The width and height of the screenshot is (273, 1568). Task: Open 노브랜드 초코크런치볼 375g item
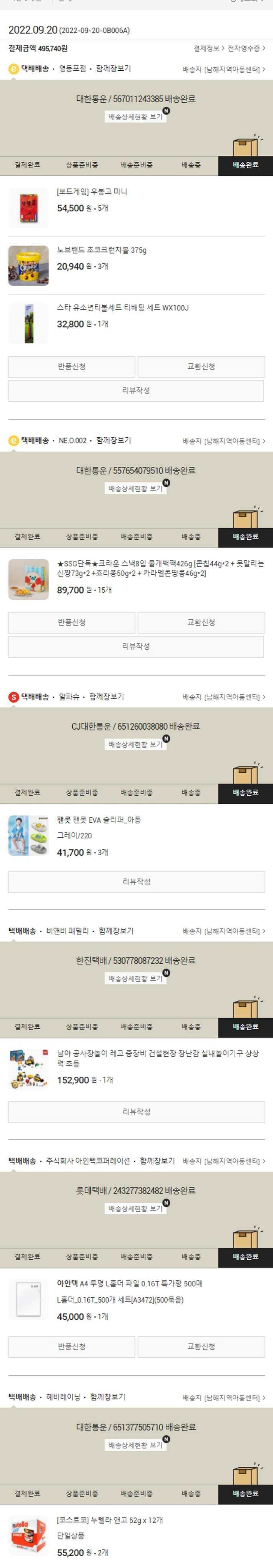101,250
